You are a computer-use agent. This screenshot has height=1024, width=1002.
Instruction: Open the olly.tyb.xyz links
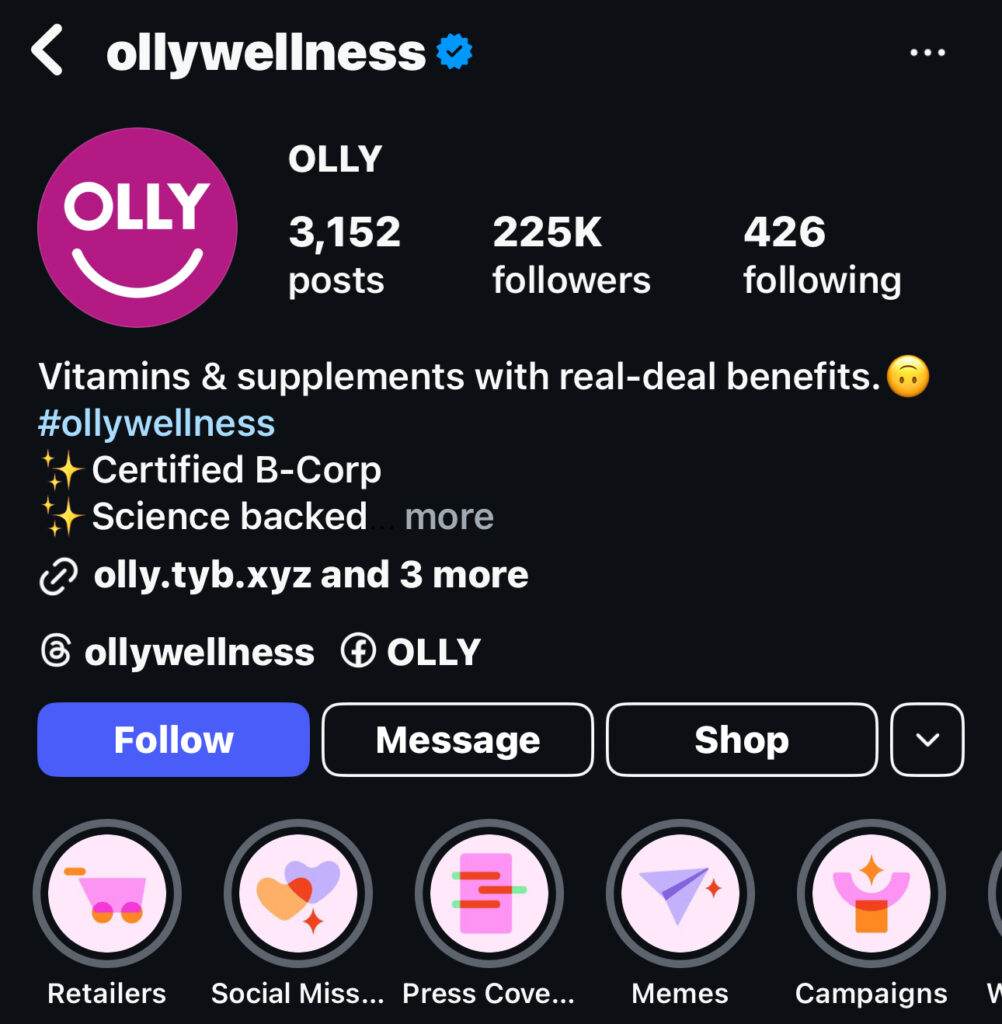(x=310, y=575)
